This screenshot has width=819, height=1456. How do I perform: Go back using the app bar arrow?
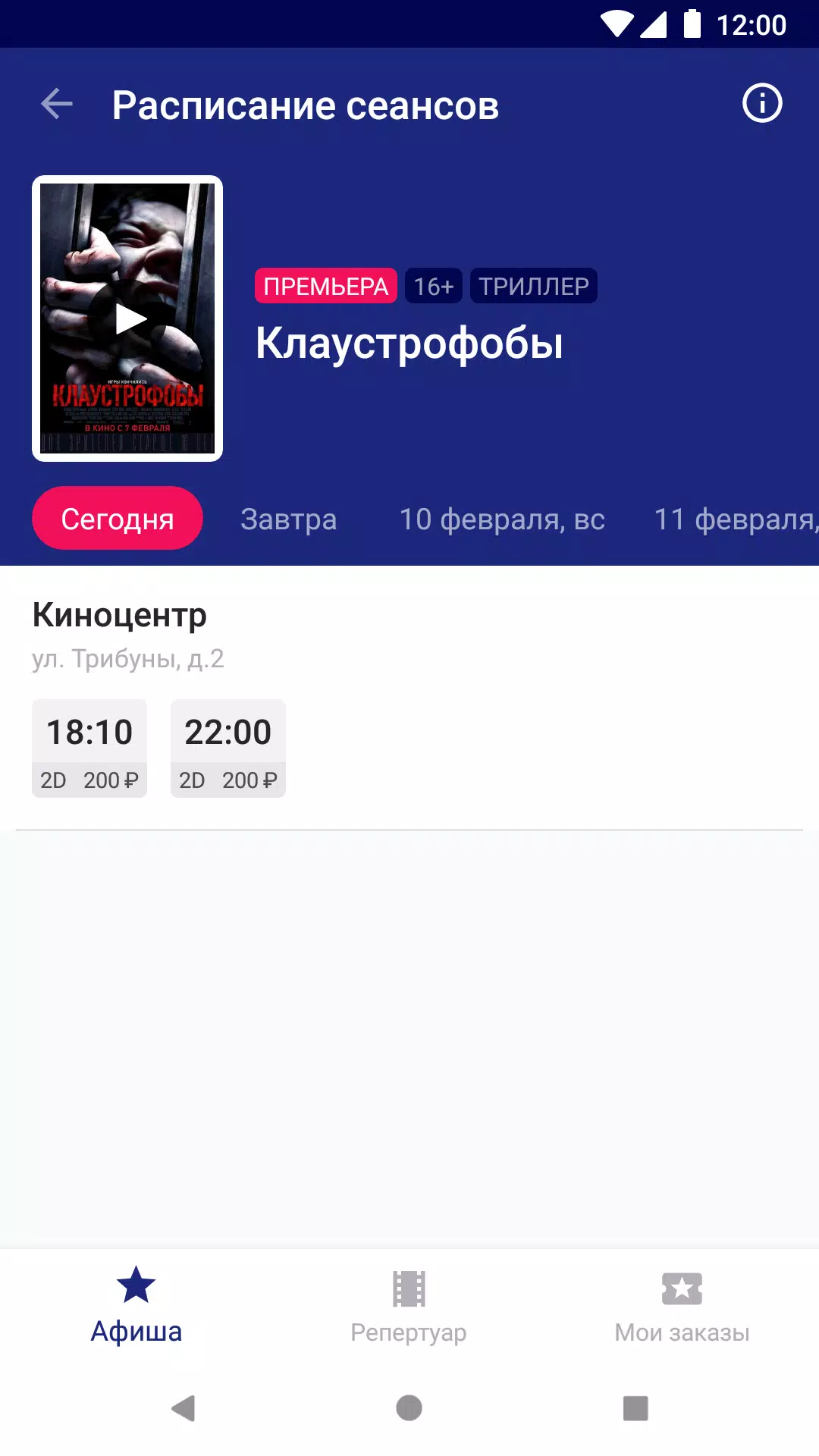click(x=57, y=104)
